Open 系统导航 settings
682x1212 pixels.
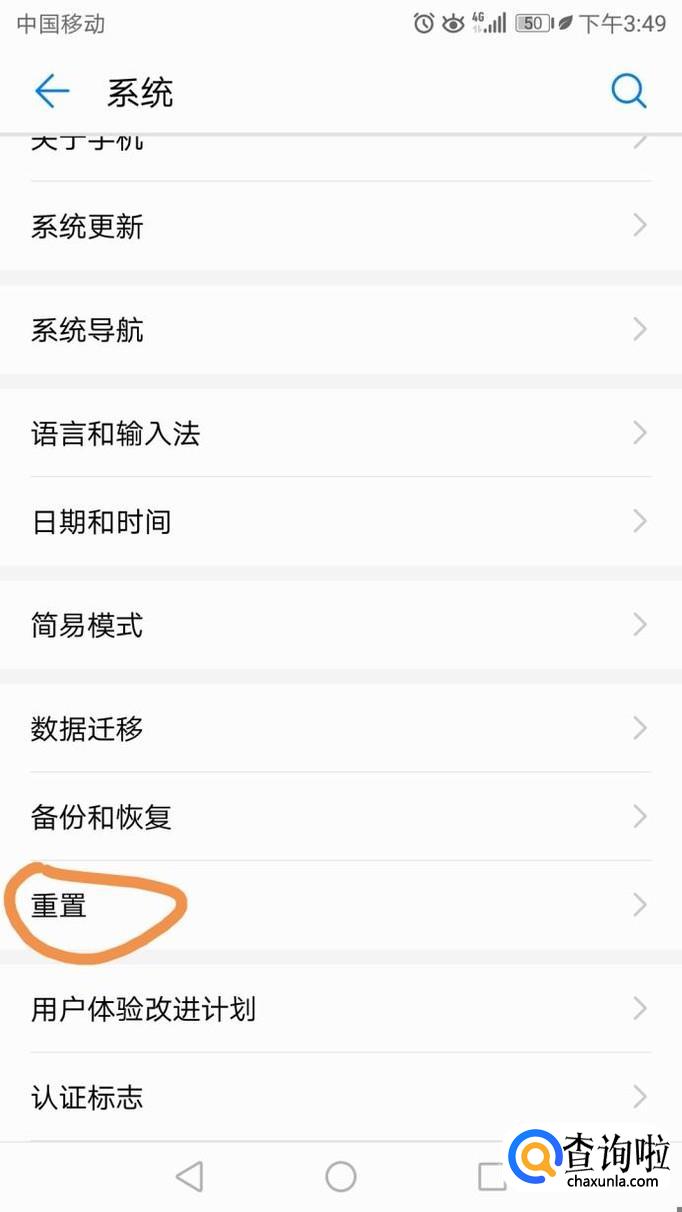[341, 329]
